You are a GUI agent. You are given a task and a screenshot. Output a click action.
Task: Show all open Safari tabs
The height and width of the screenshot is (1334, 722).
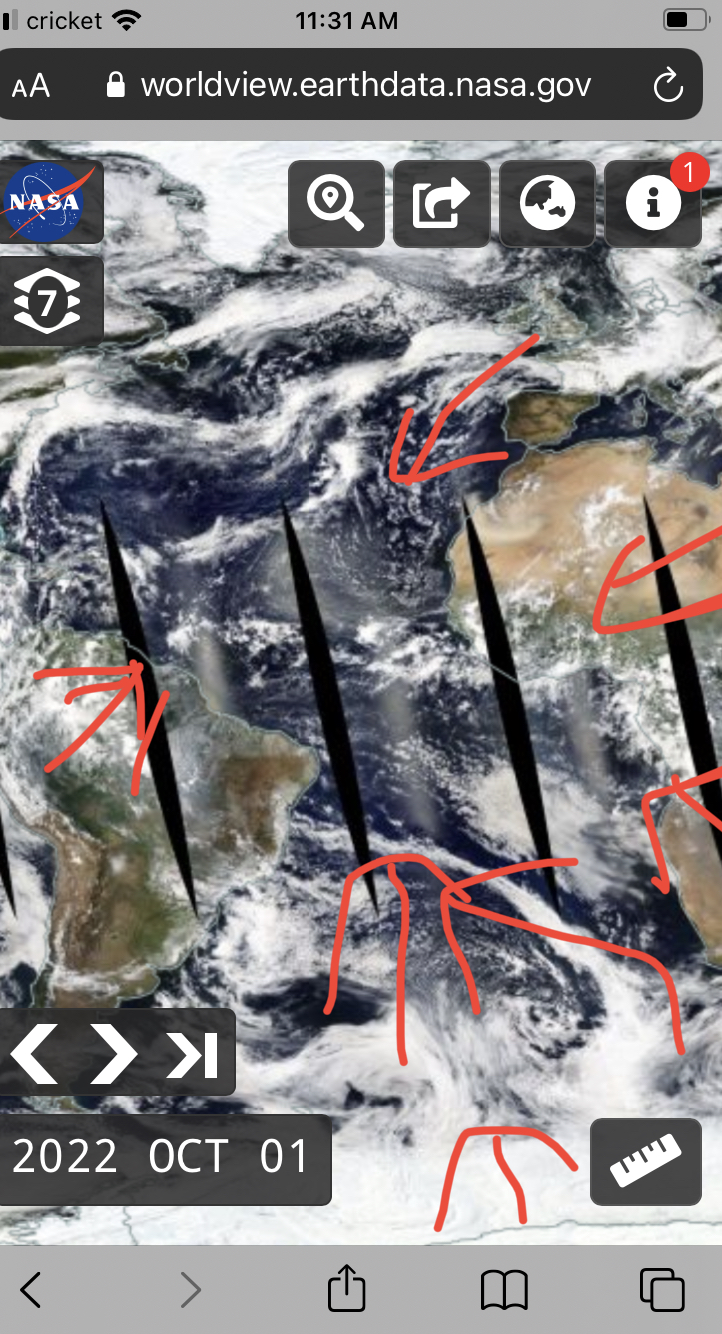coord(661,1290)
